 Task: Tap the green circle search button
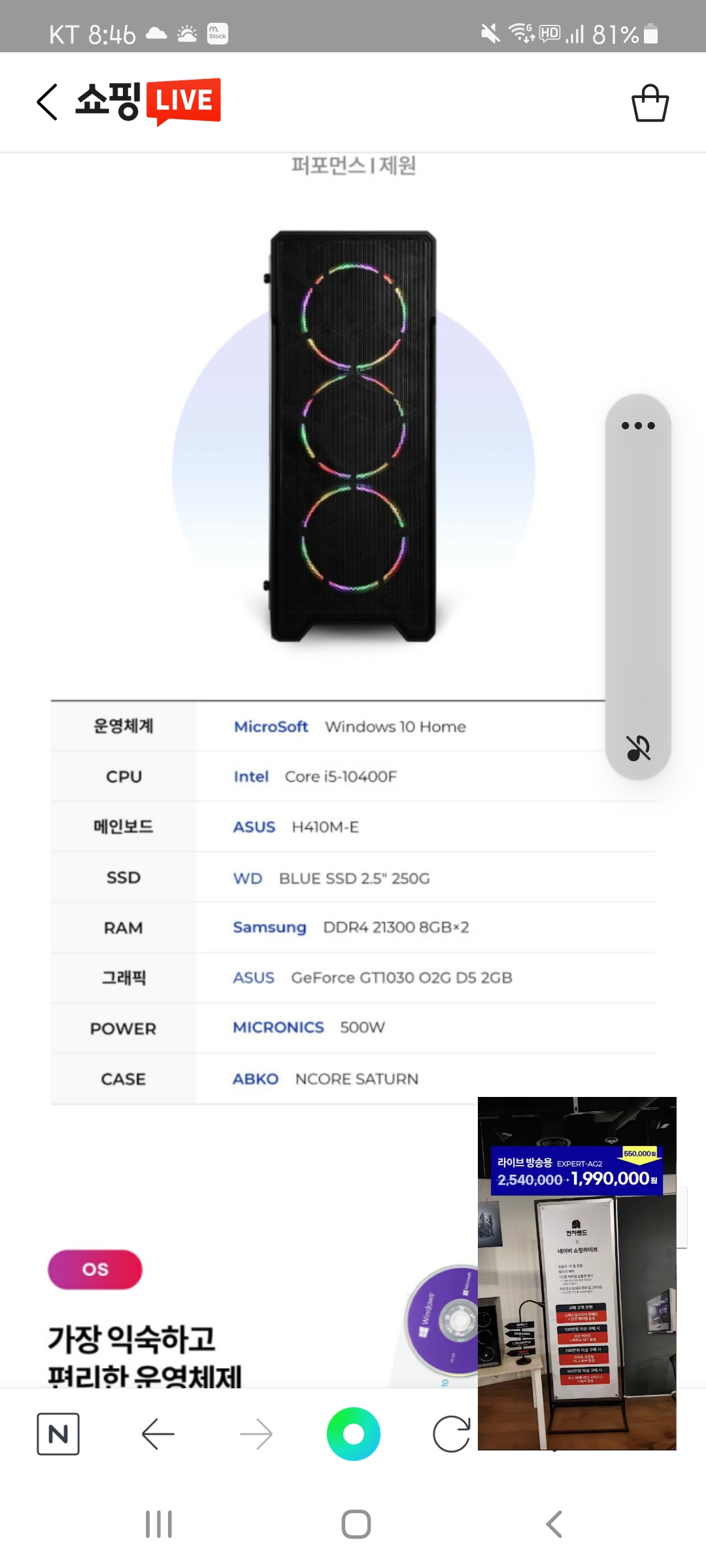(x=354, y=1434)
